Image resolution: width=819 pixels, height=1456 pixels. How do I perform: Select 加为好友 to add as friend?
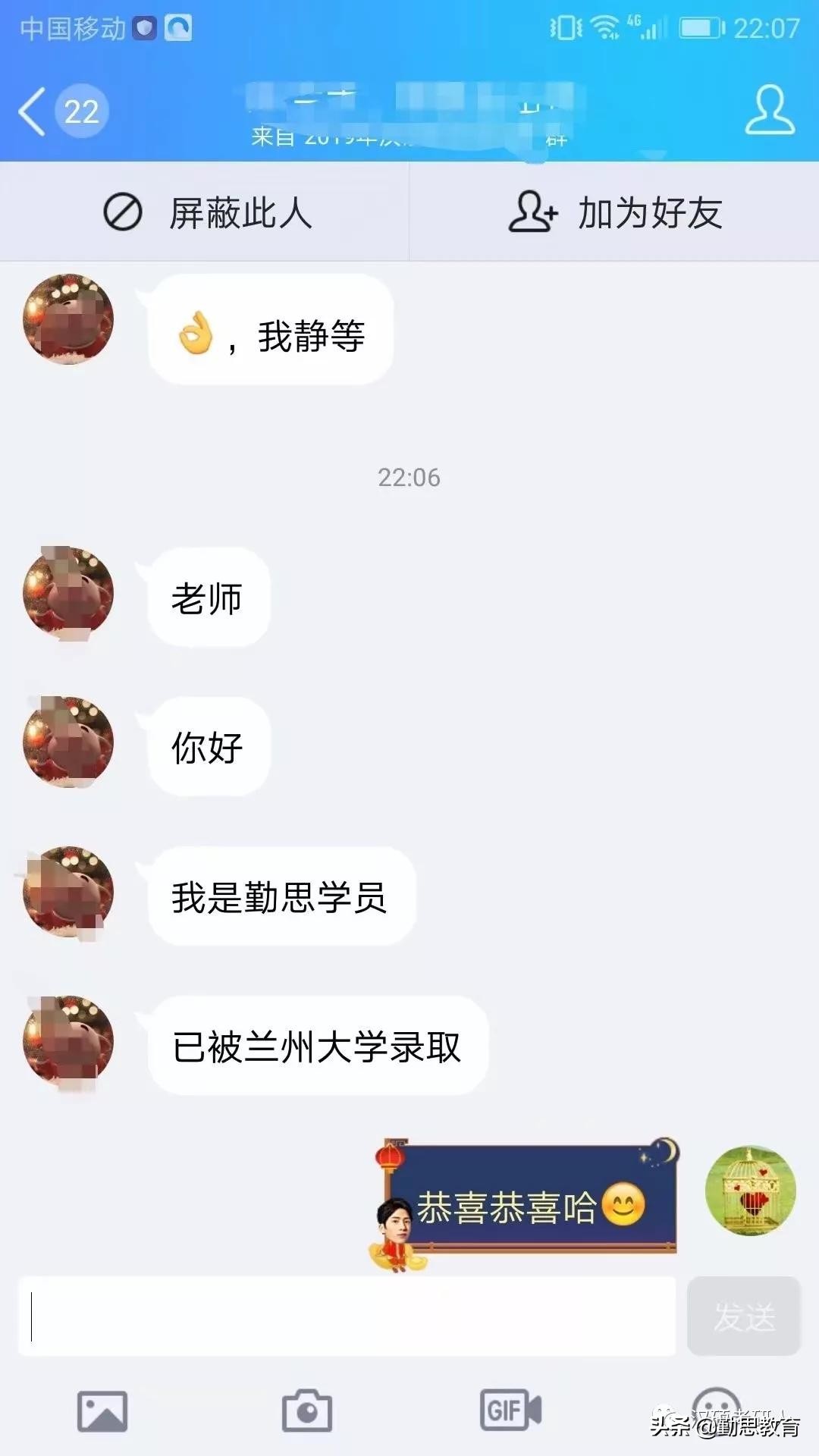648,215
